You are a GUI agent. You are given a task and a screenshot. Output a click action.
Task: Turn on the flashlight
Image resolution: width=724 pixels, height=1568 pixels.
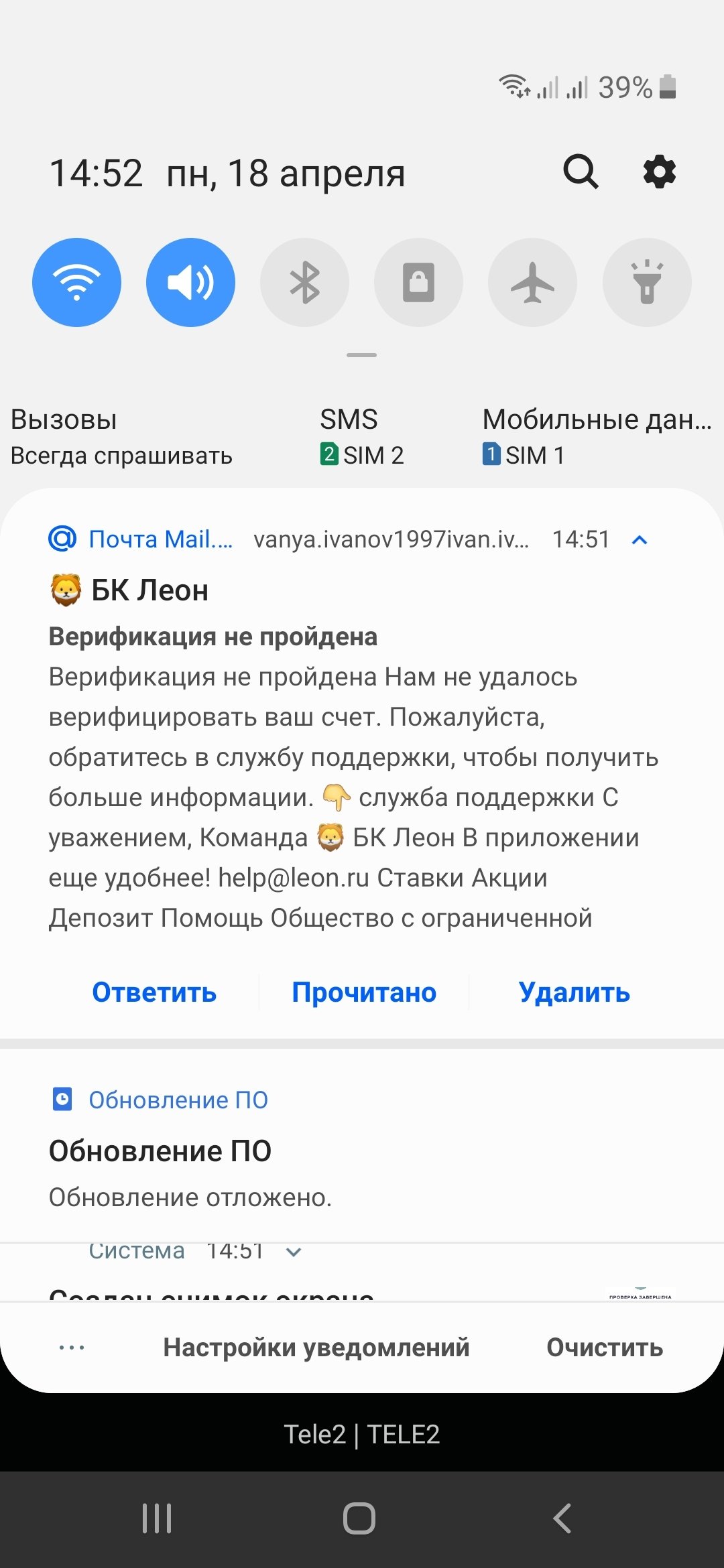pyautogui.click(x=647, y=282)
